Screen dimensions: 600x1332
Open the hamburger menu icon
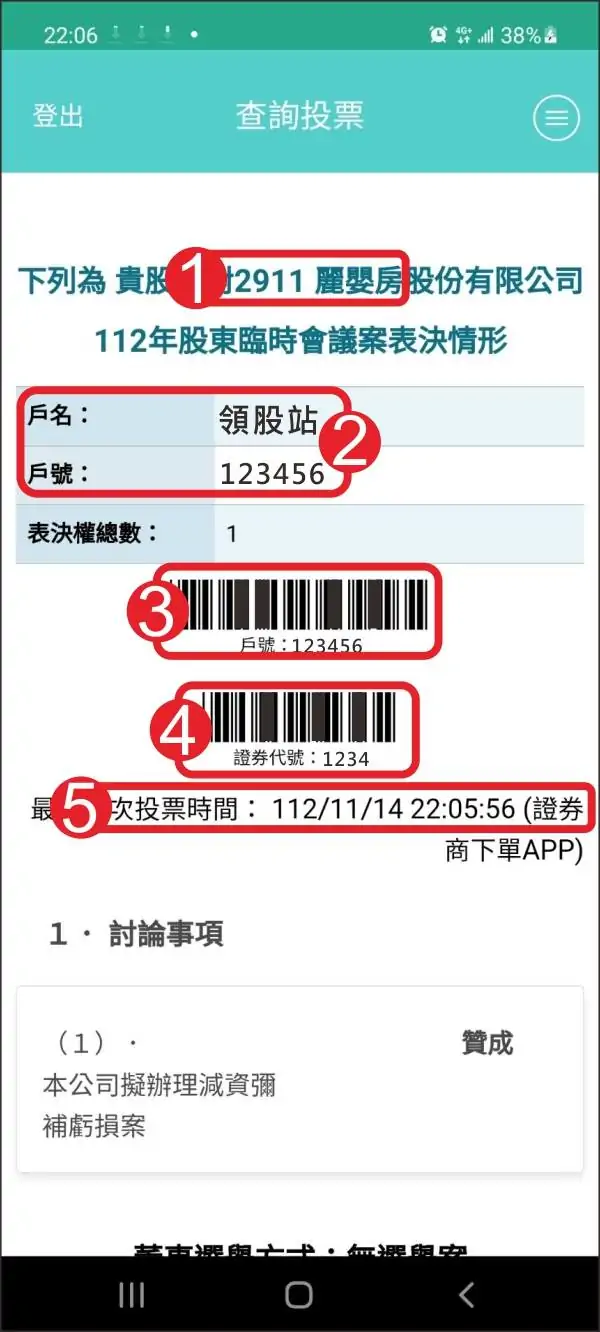pyautogui.click(x=556, y=119)
